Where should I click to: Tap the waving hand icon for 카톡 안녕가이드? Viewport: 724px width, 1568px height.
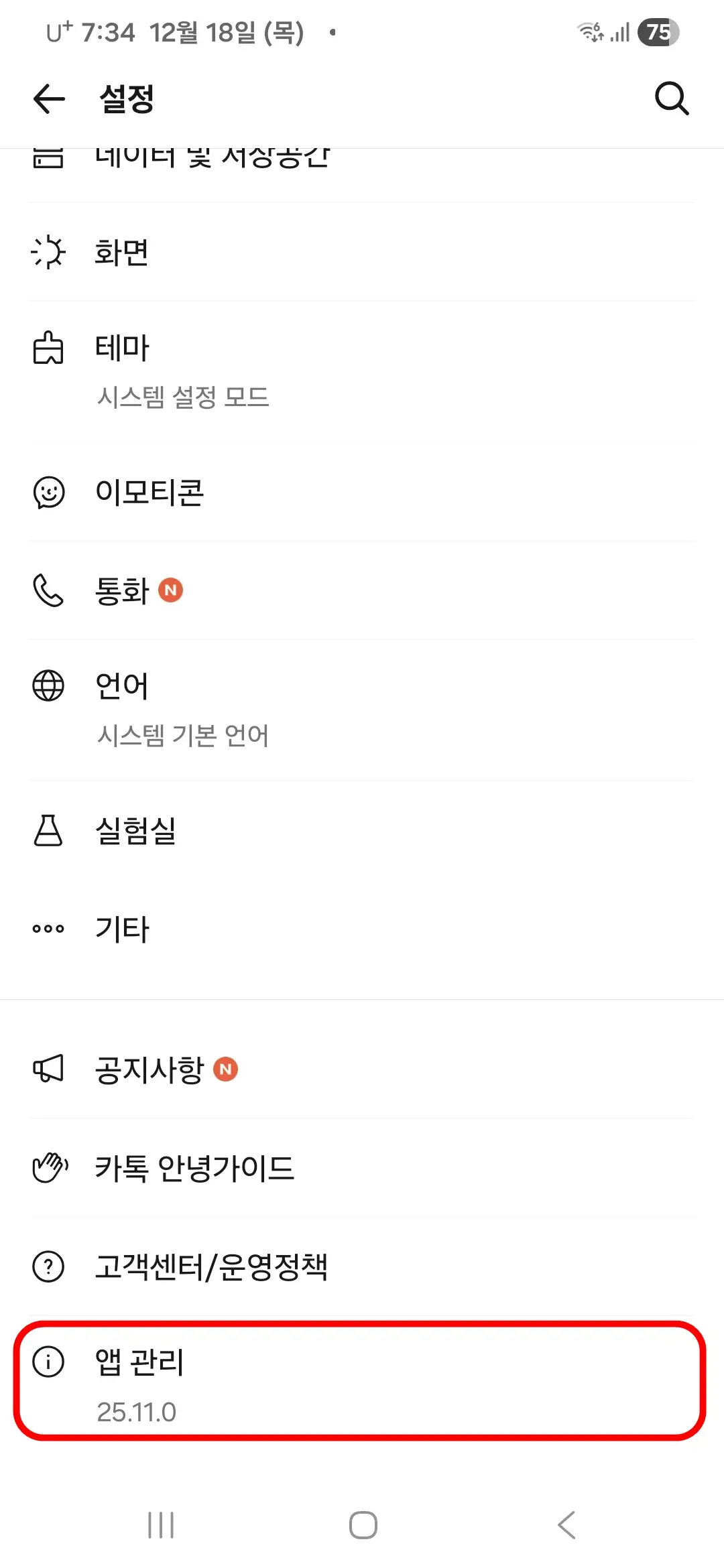coord(48,1166)
